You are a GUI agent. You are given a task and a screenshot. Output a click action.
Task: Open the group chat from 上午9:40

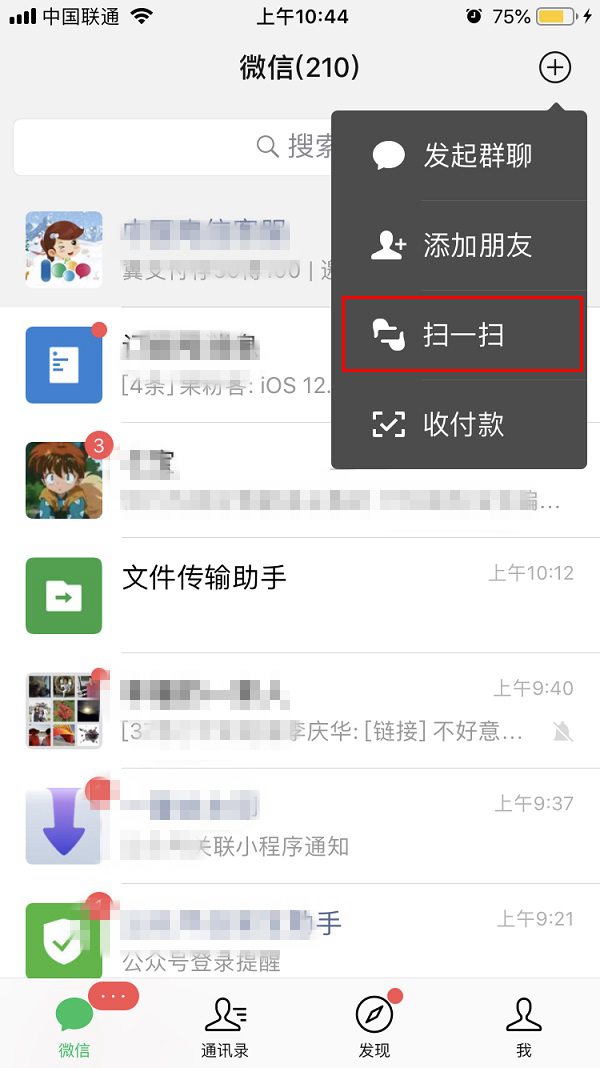point(300,710)
